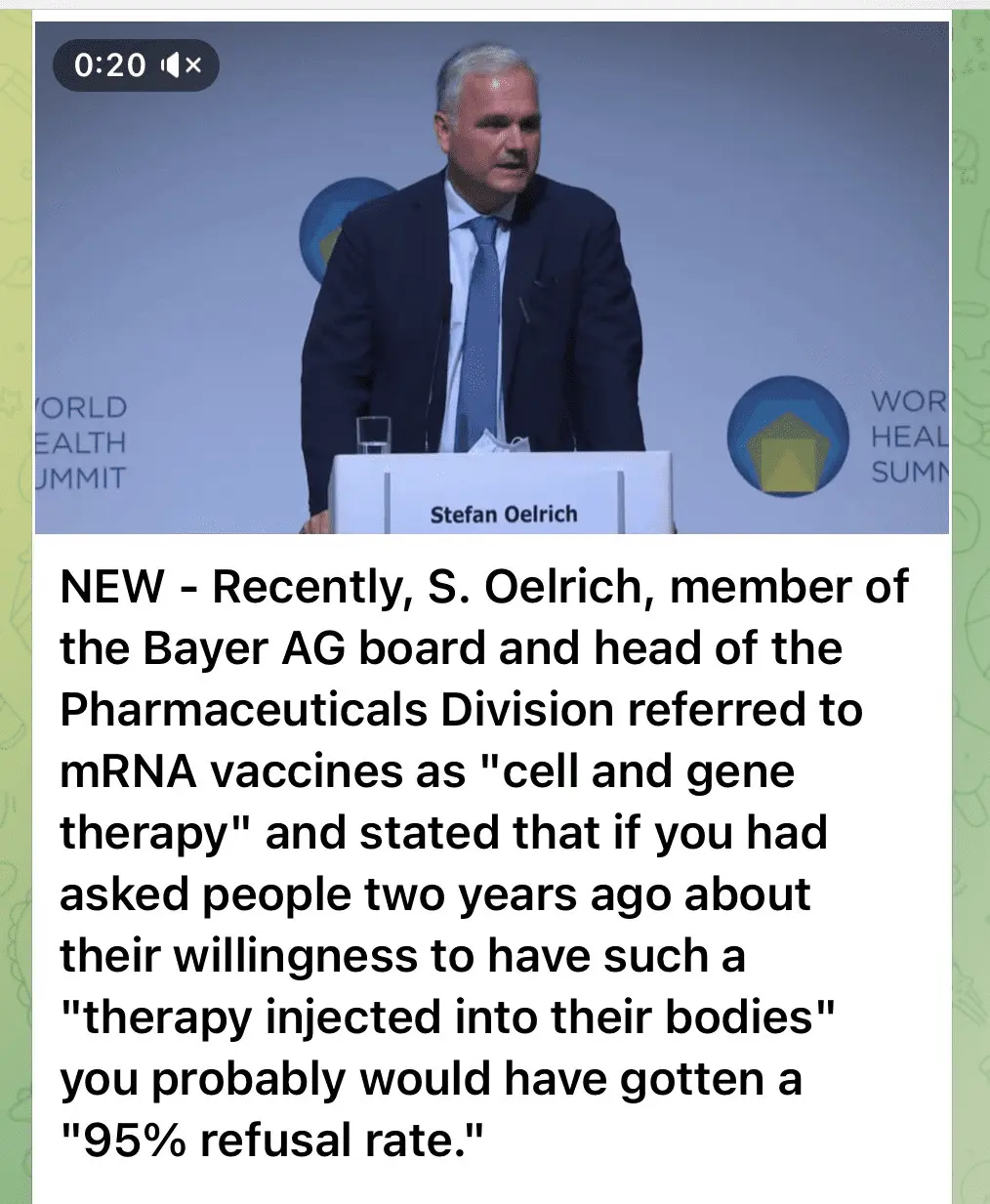Image resolution: width=990 pixels, height=1204 pixels.
Task: Open the Stefan Oelrich video in the post
Action: [491, 278]
